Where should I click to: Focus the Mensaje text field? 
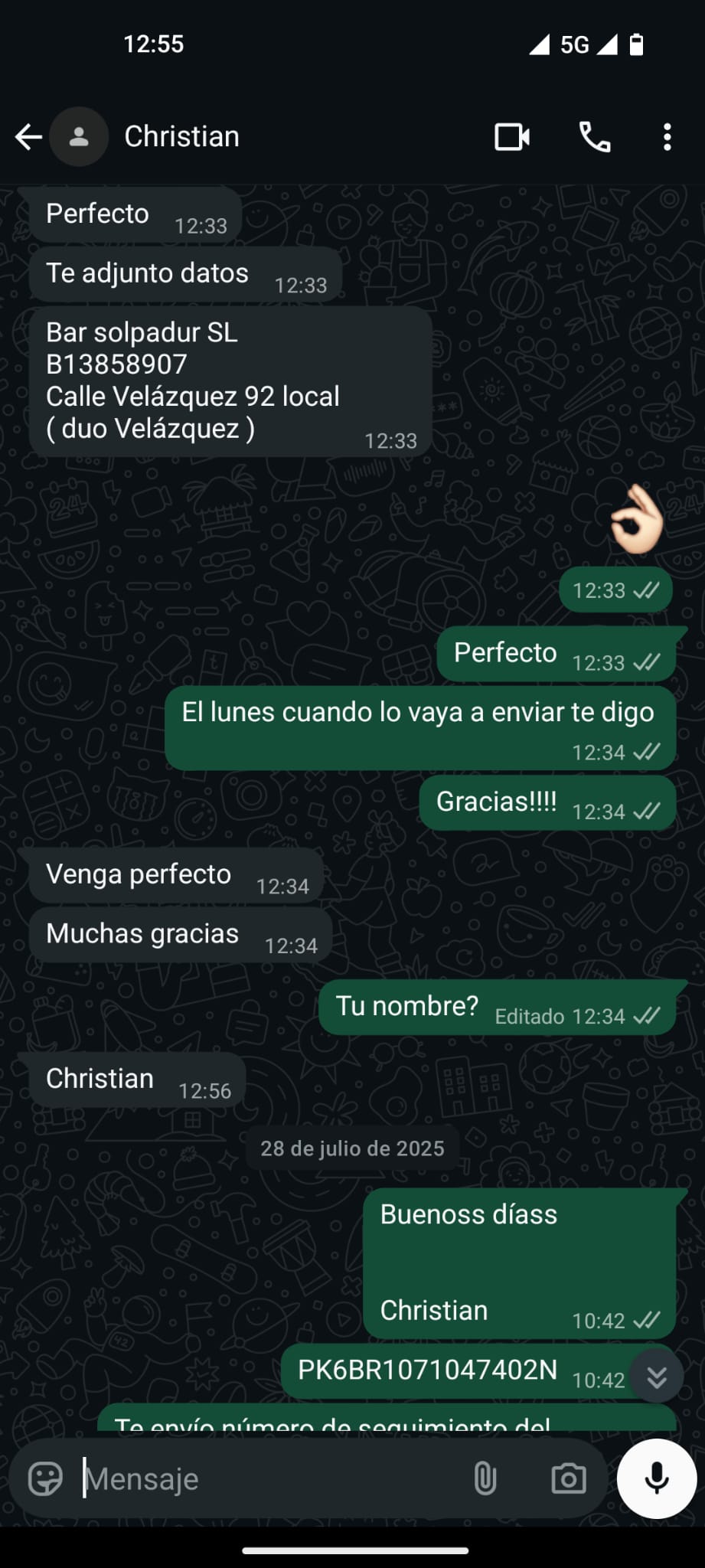click(268, 1478)
